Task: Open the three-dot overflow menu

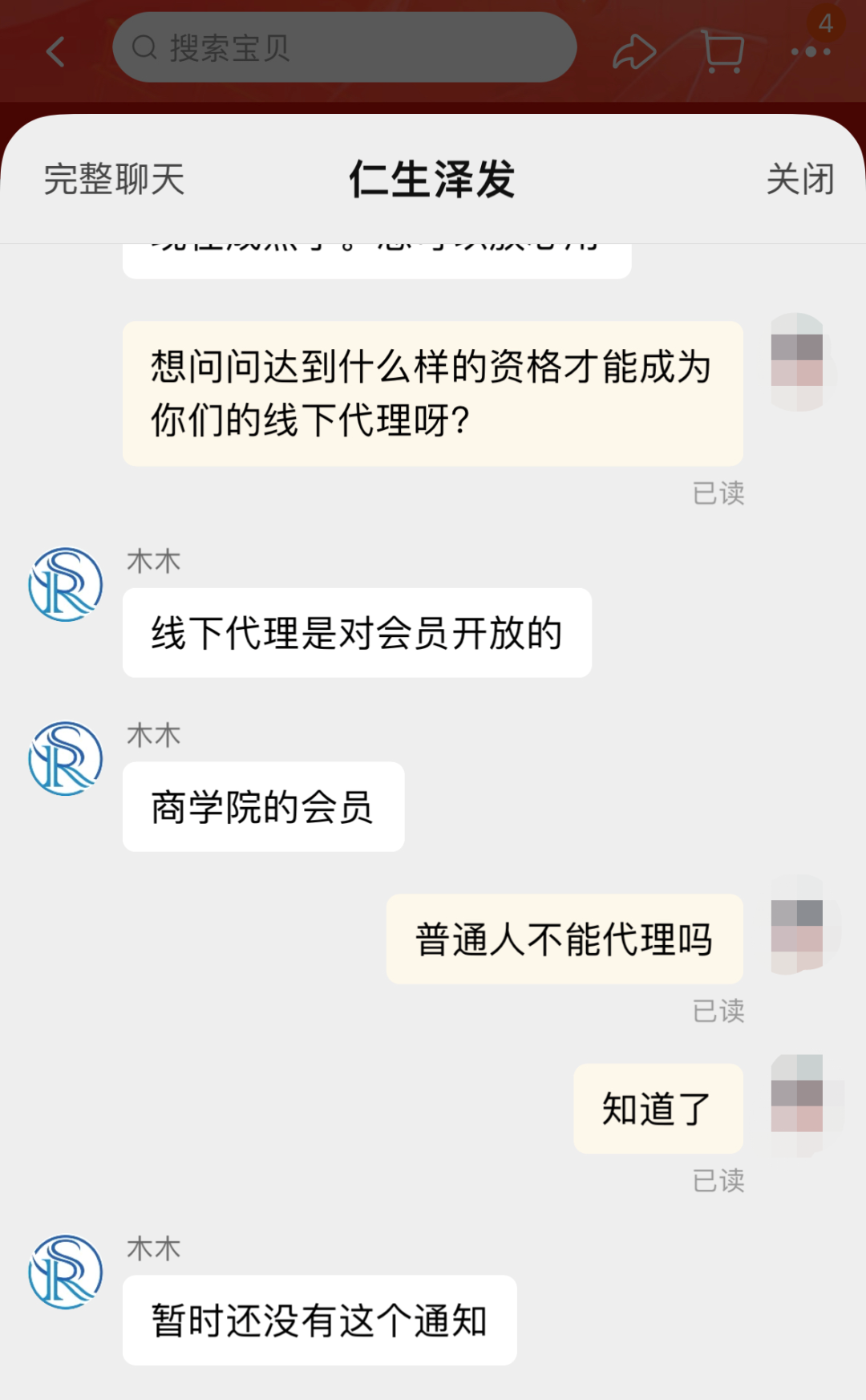Action: (x=811, y=52)
